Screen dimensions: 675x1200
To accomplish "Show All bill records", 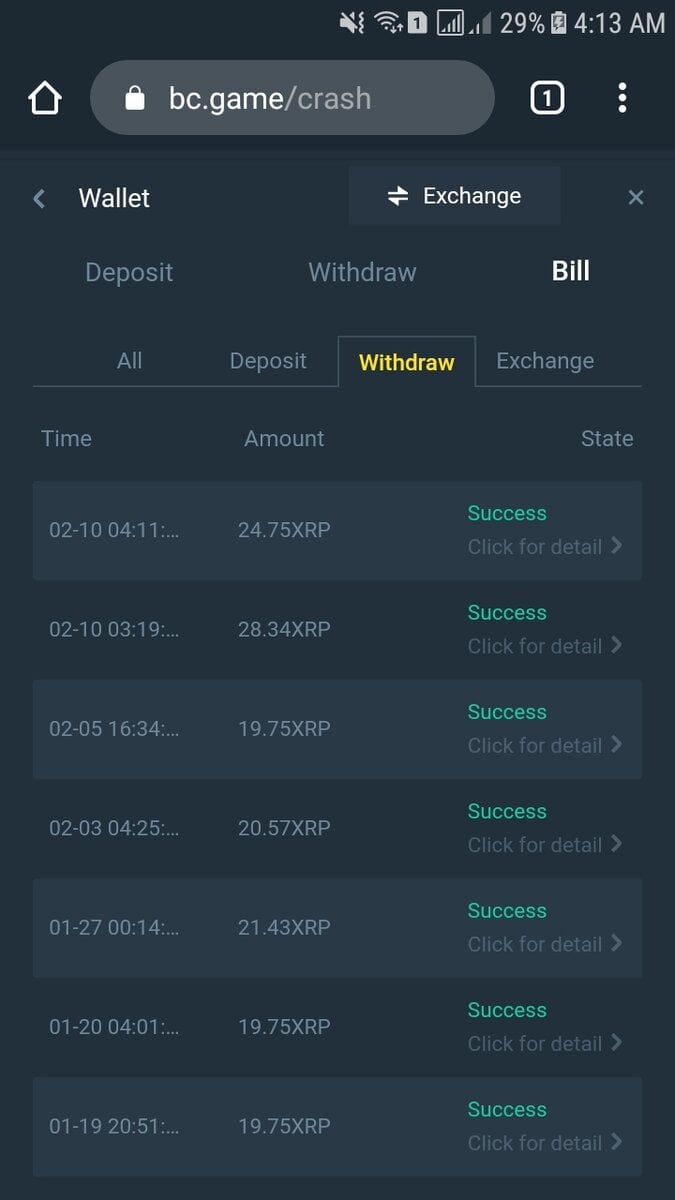I will [x=129, y=361].
